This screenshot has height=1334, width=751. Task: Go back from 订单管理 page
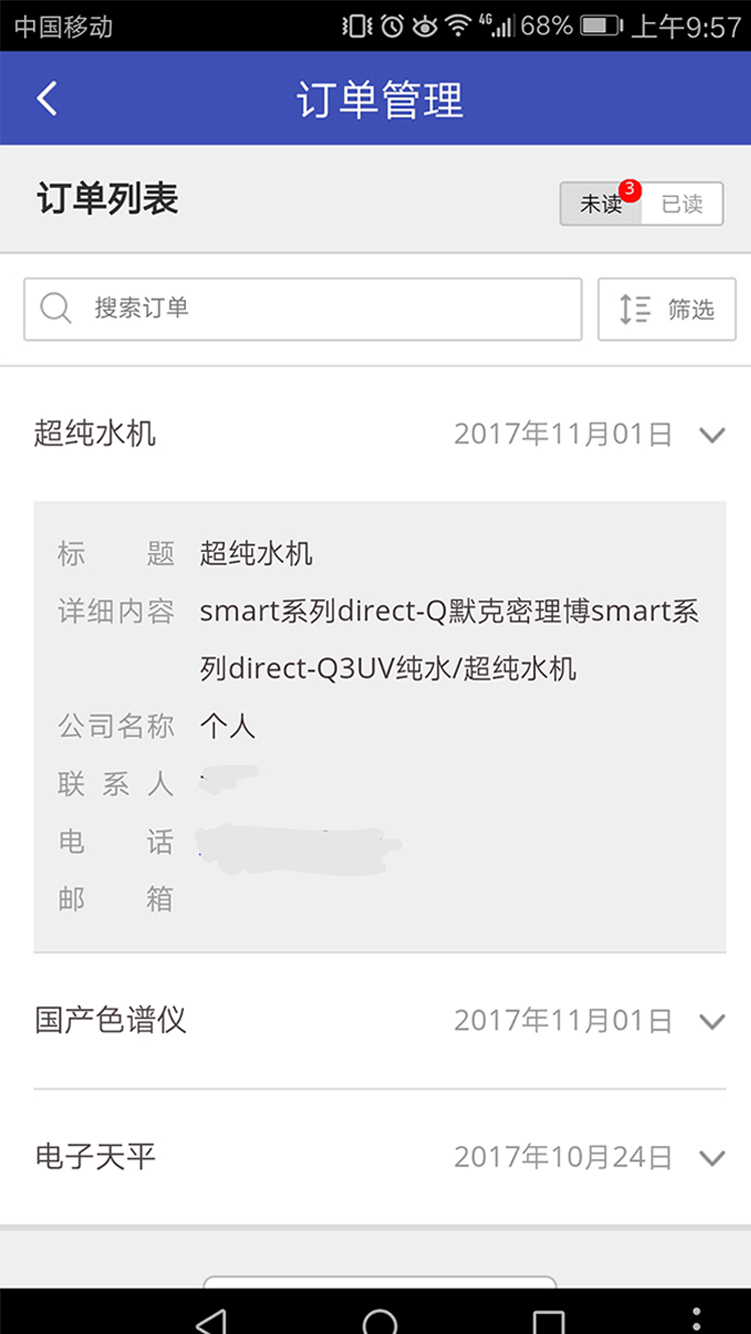point(47,99)
